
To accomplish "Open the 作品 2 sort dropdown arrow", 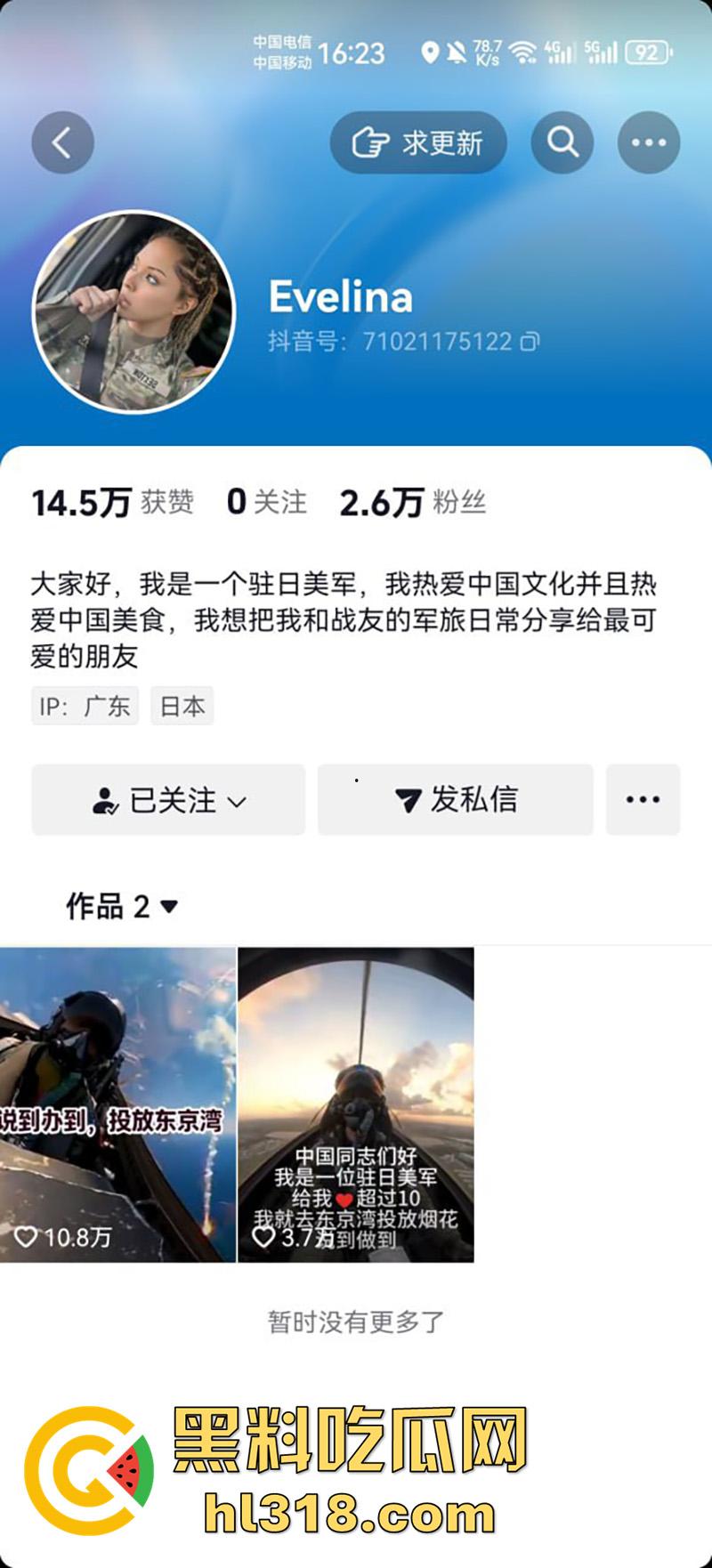I will tap(168, 907).
